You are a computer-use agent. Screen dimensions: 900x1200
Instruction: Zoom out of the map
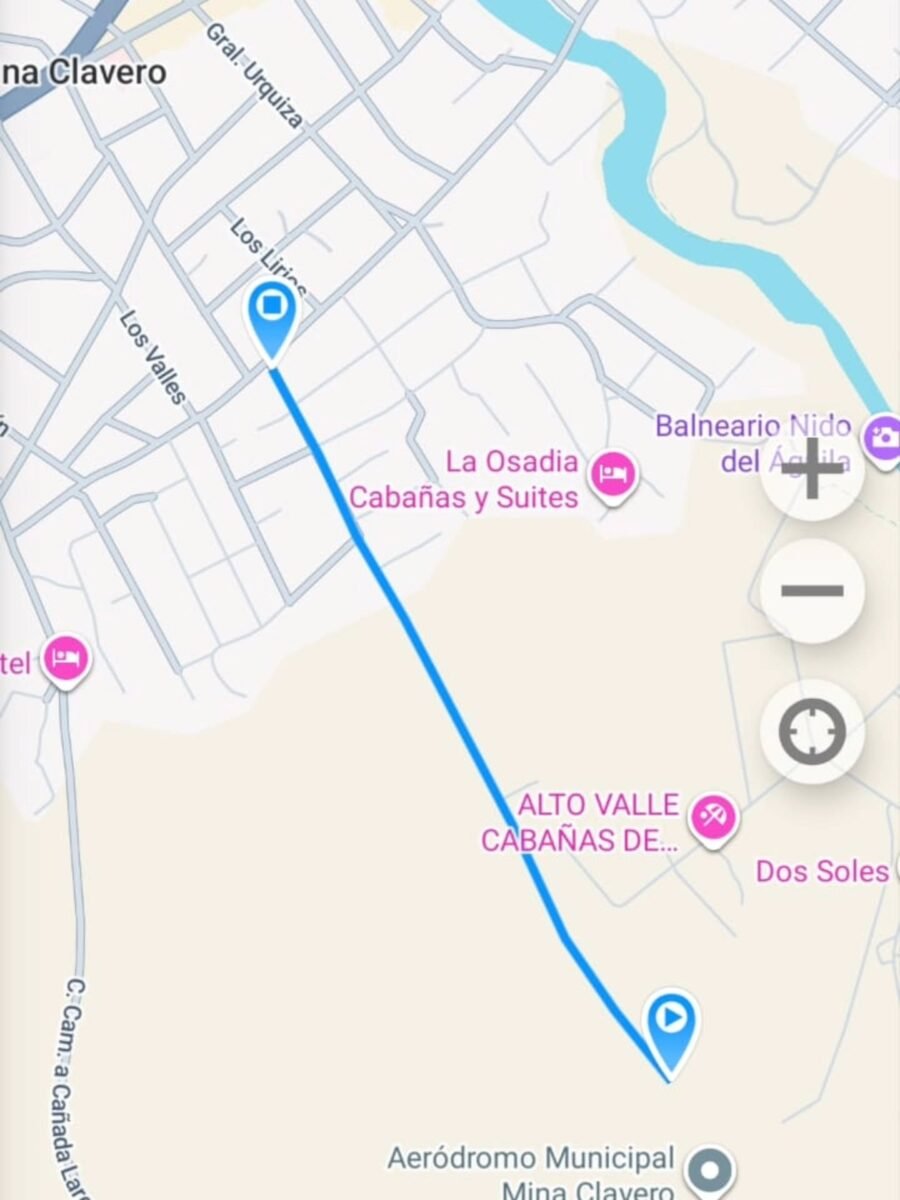[x=812, y=591]
